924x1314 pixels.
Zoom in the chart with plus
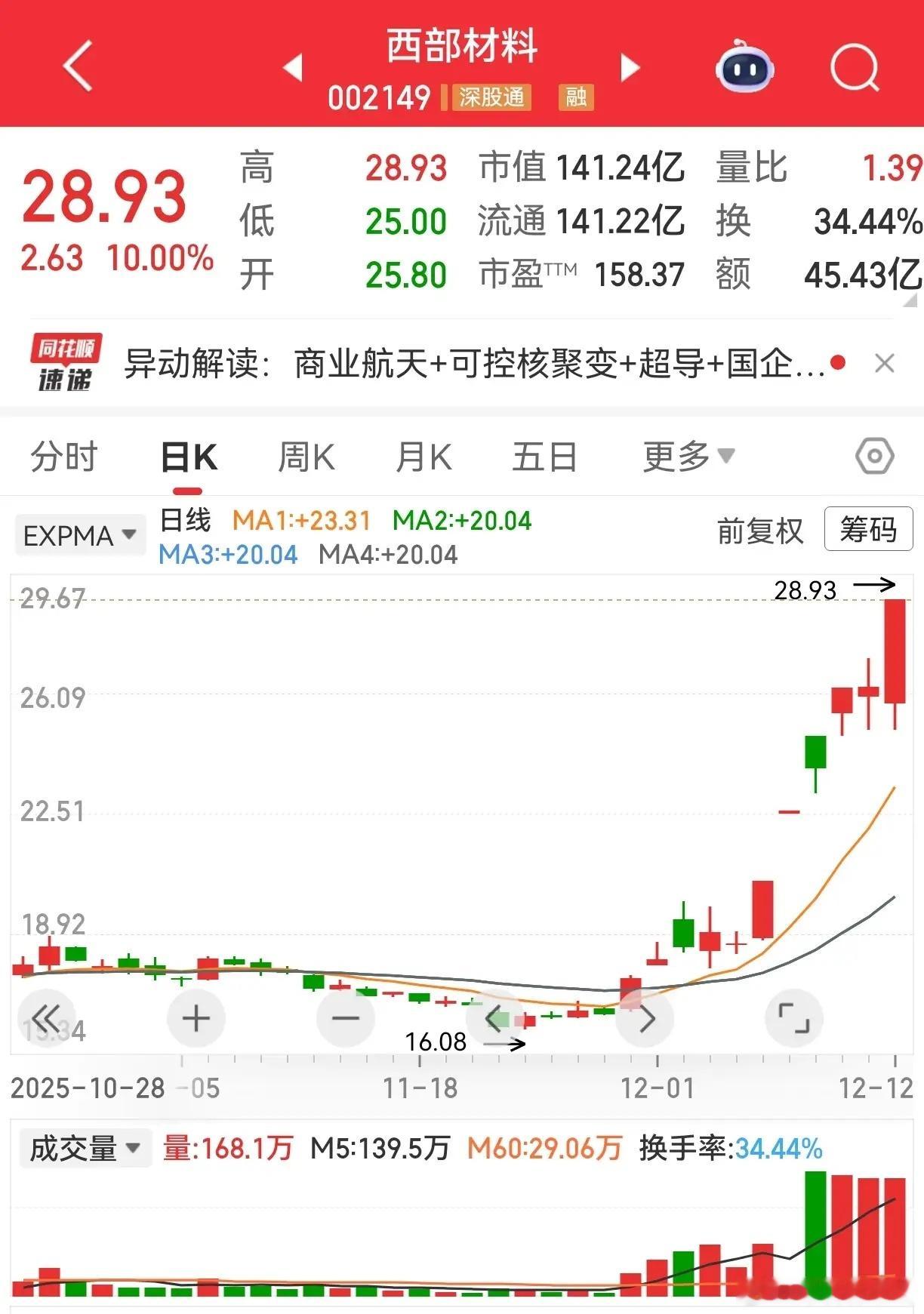196,1018
